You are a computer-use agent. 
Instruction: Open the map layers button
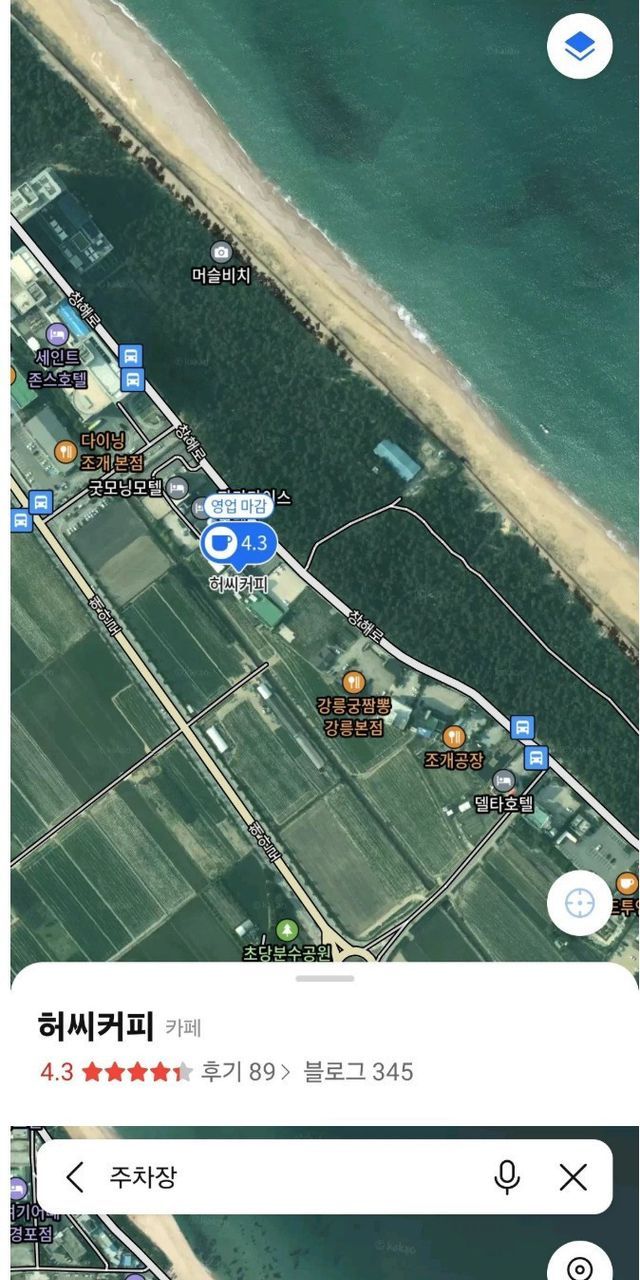coord(579,45)
